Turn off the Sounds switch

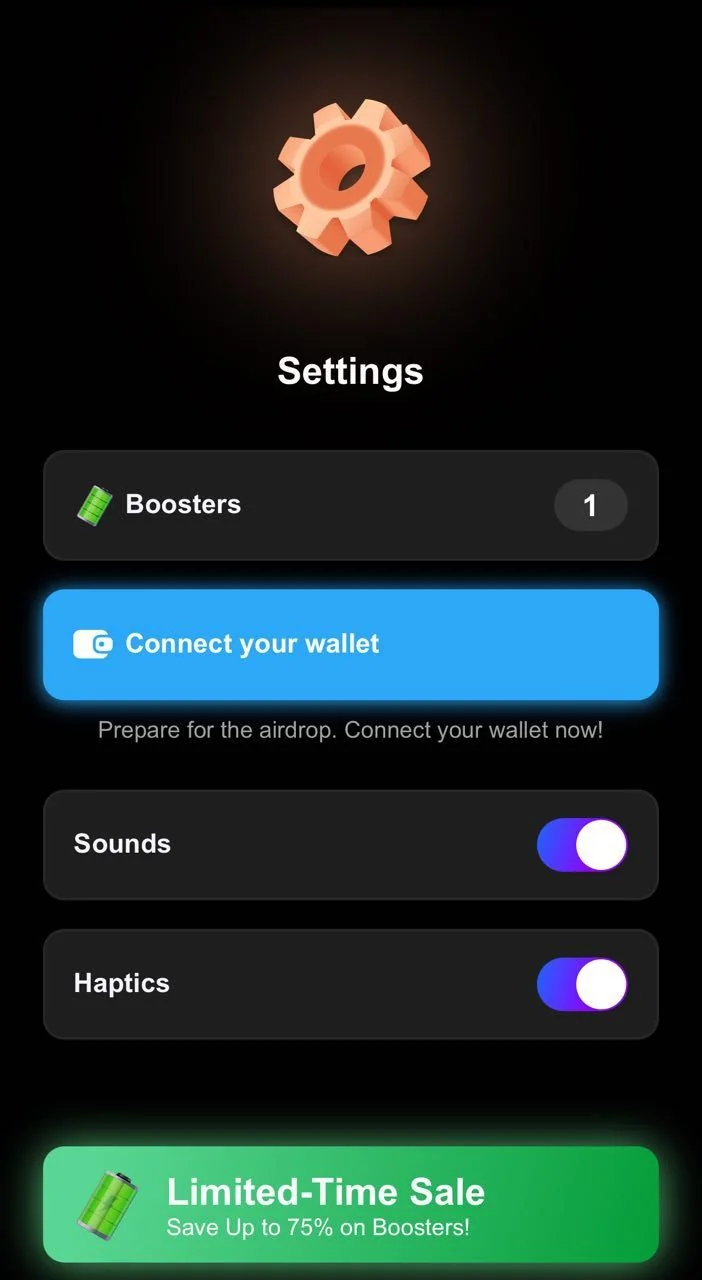(582, 845)
